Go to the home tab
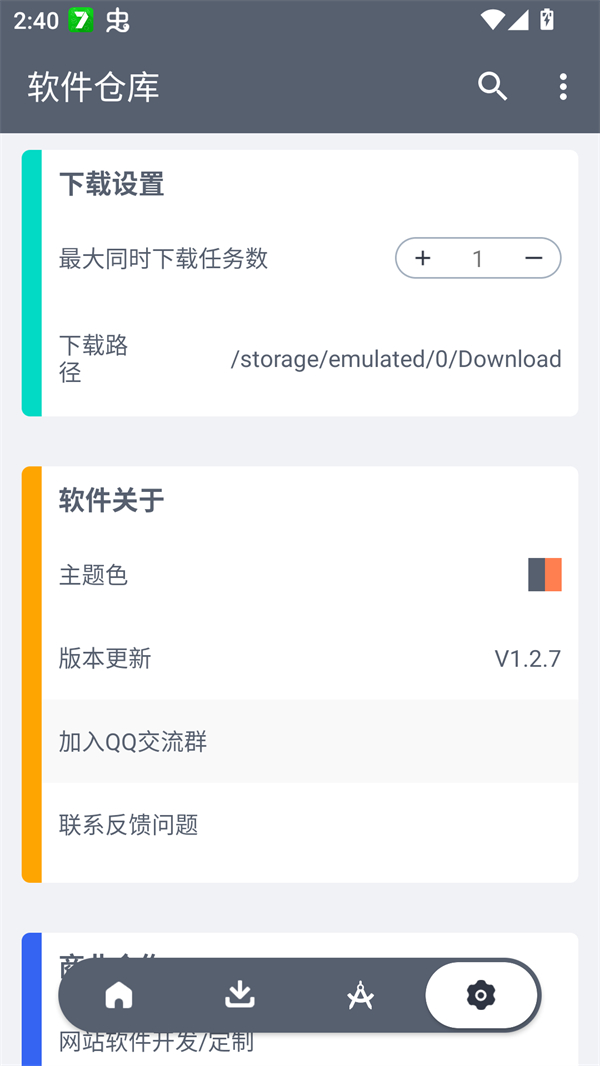This screenshot has width=600, height=1066. click(119, 995)
